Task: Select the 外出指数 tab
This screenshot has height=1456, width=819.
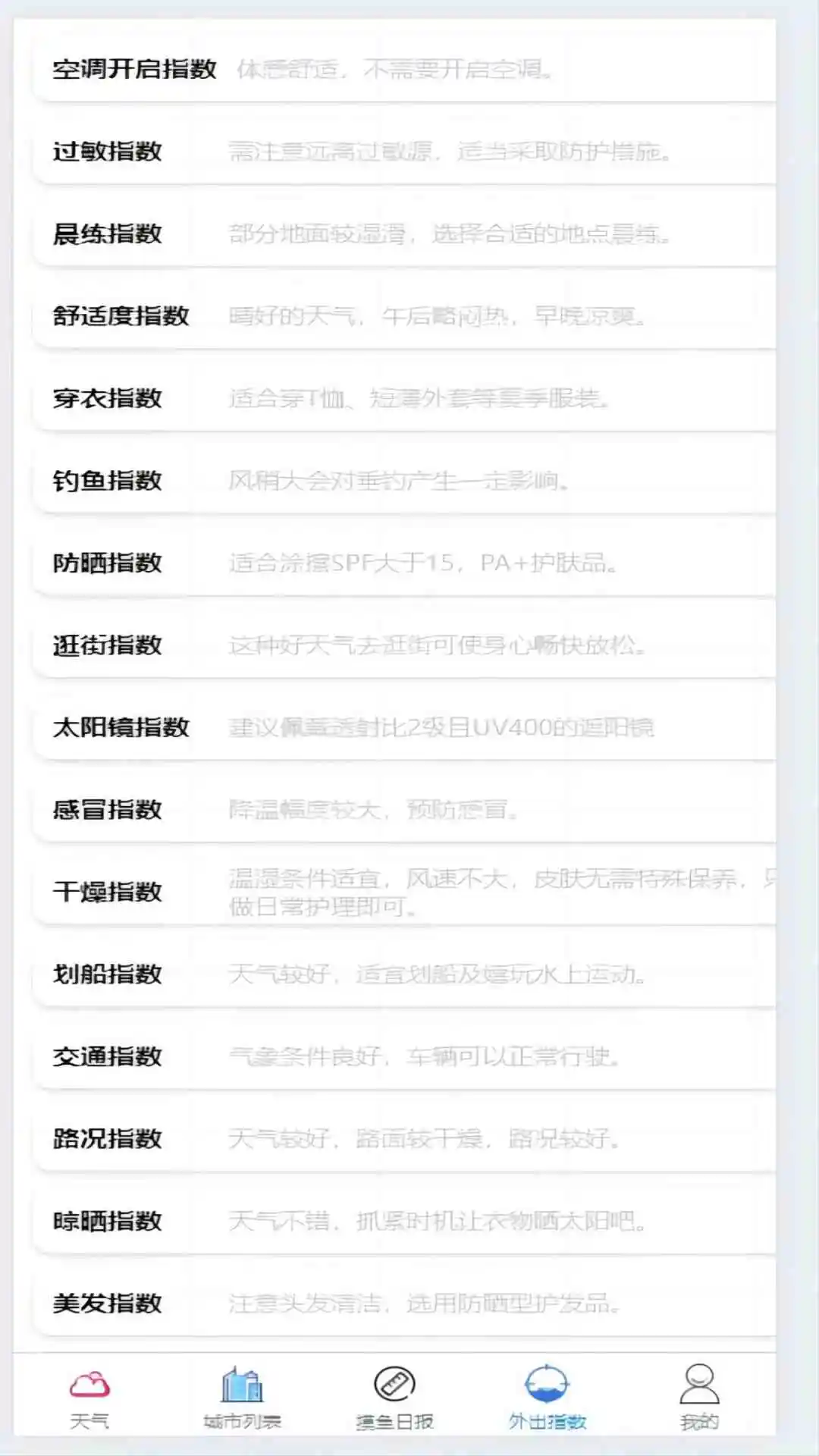Action: pos(548,1399)
